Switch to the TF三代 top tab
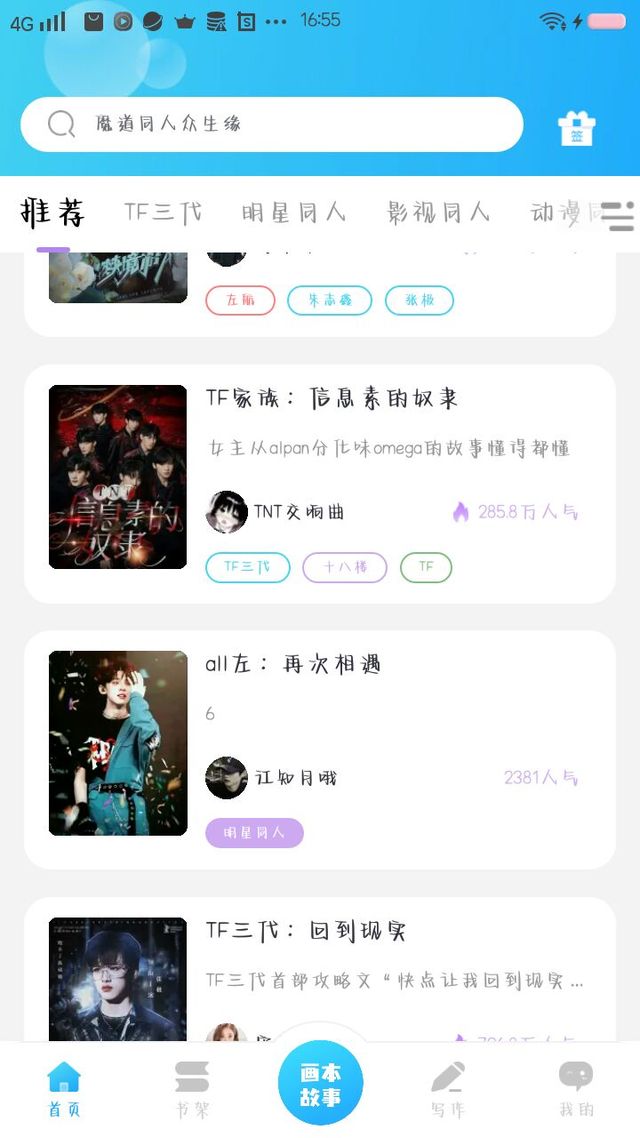 163,212
